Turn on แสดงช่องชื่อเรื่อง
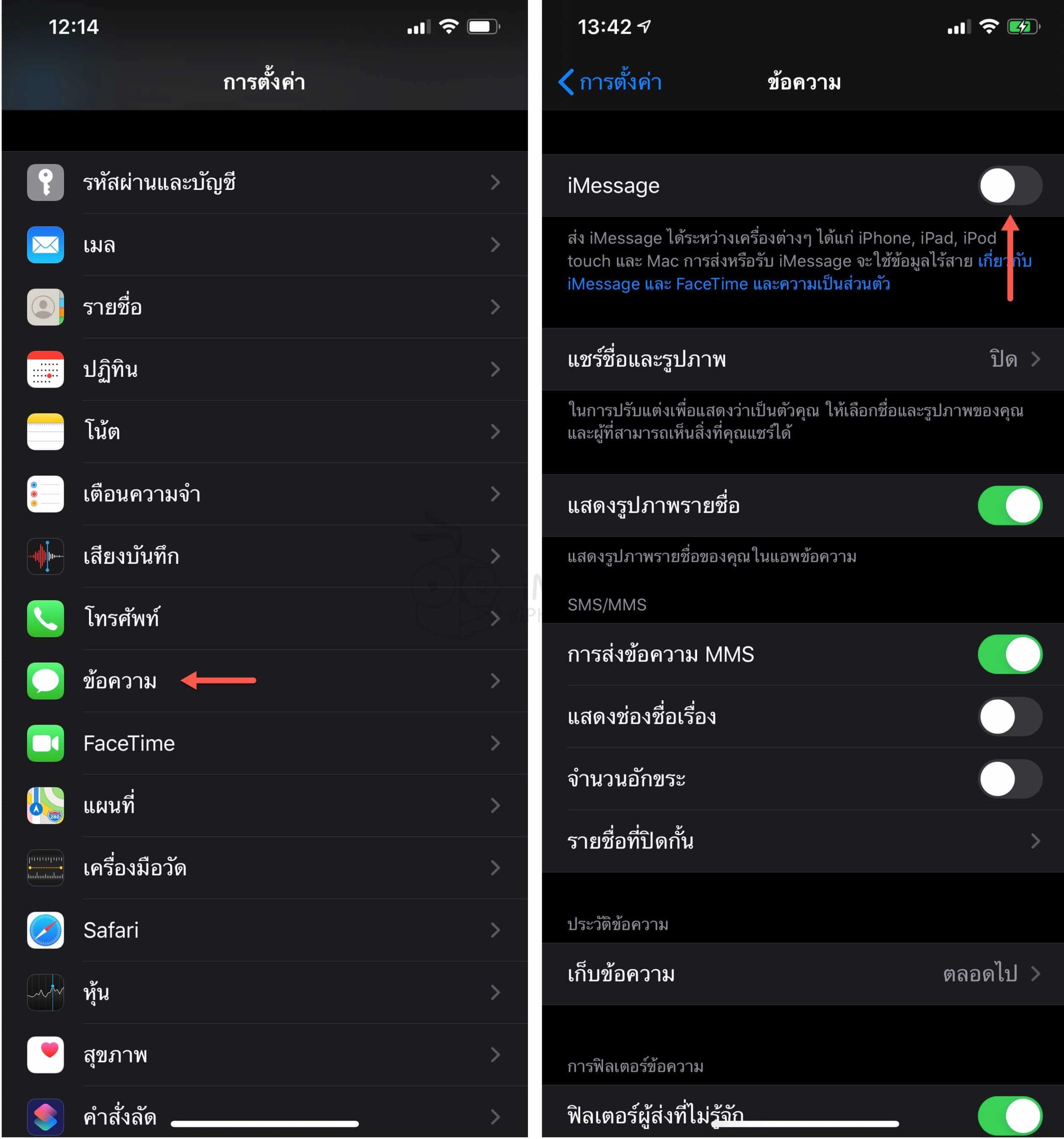The image size is (1064, 1139). [1009, 717]
